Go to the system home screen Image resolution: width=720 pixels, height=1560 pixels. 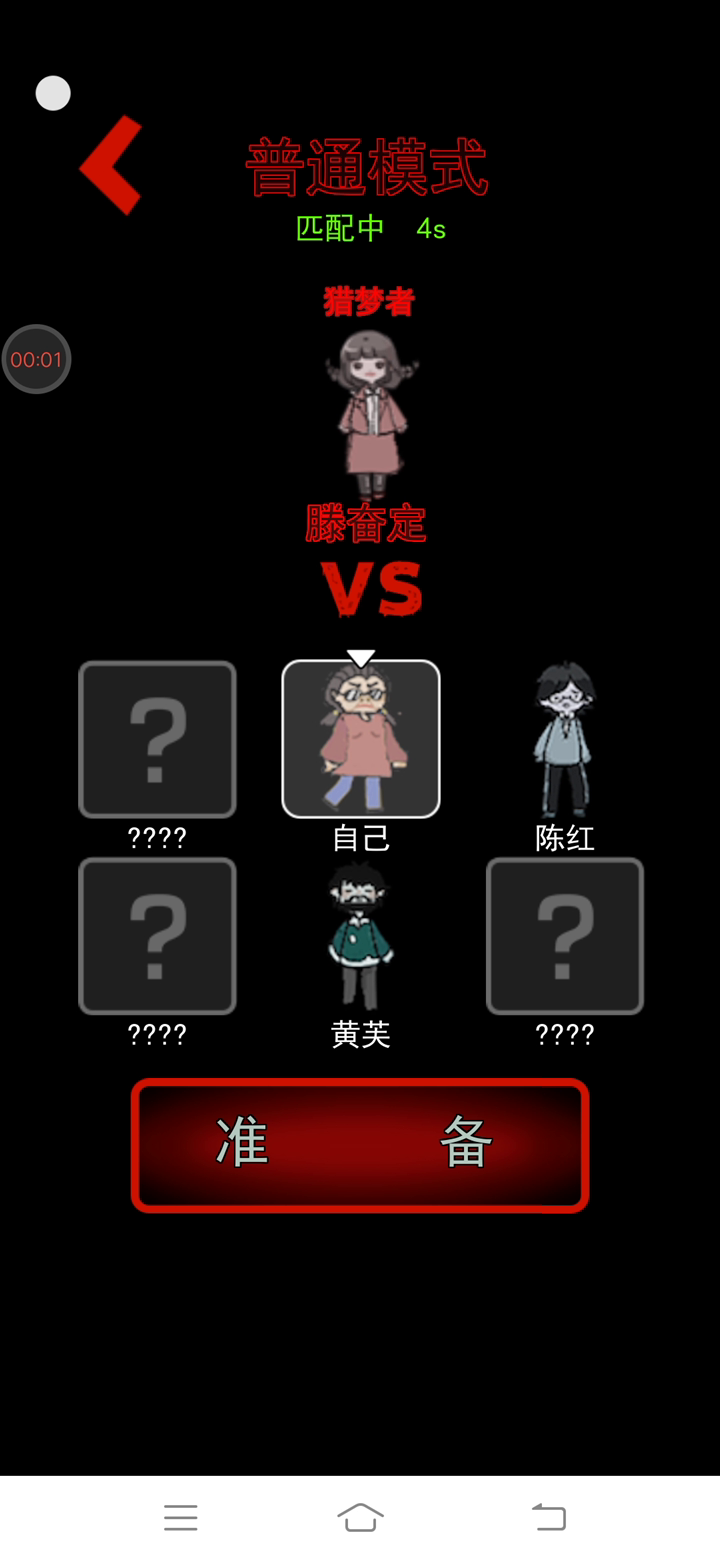pos(360,1517)
